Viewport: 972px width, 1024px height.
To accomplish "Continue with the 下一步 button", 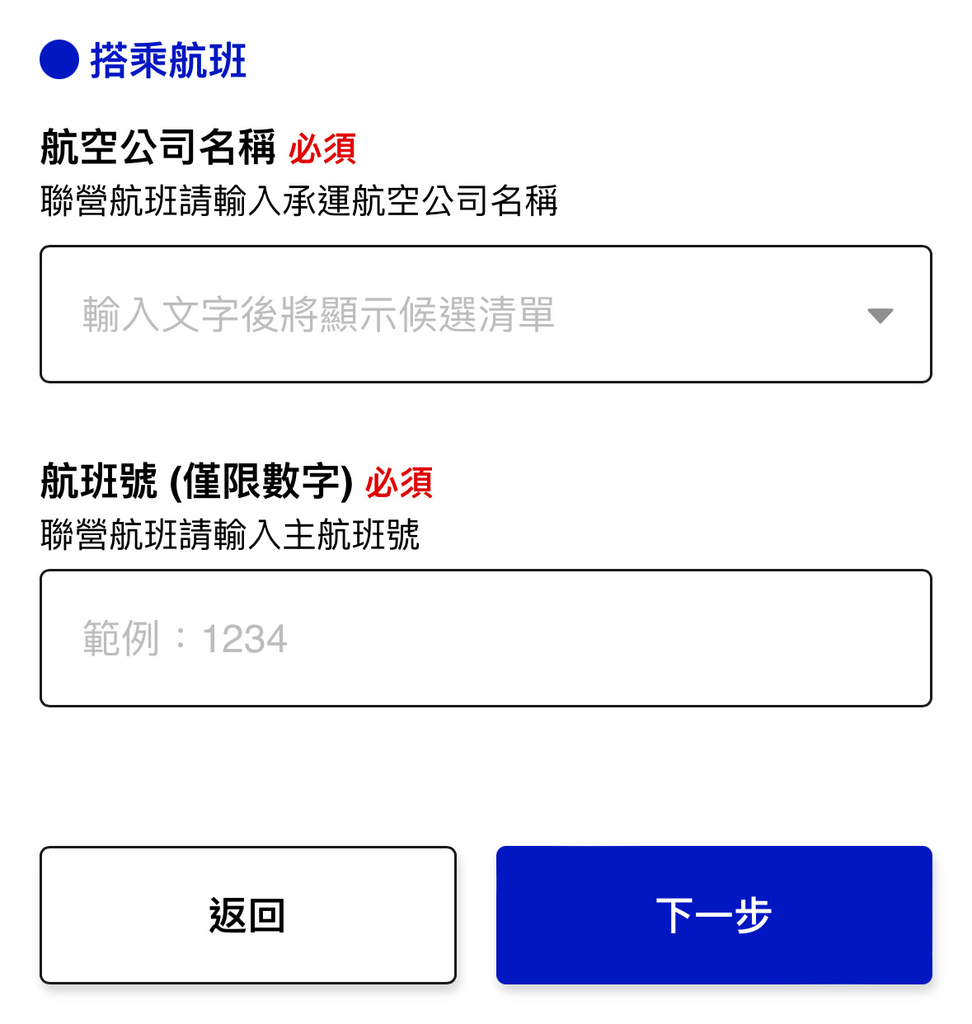I will pos(714,915).
